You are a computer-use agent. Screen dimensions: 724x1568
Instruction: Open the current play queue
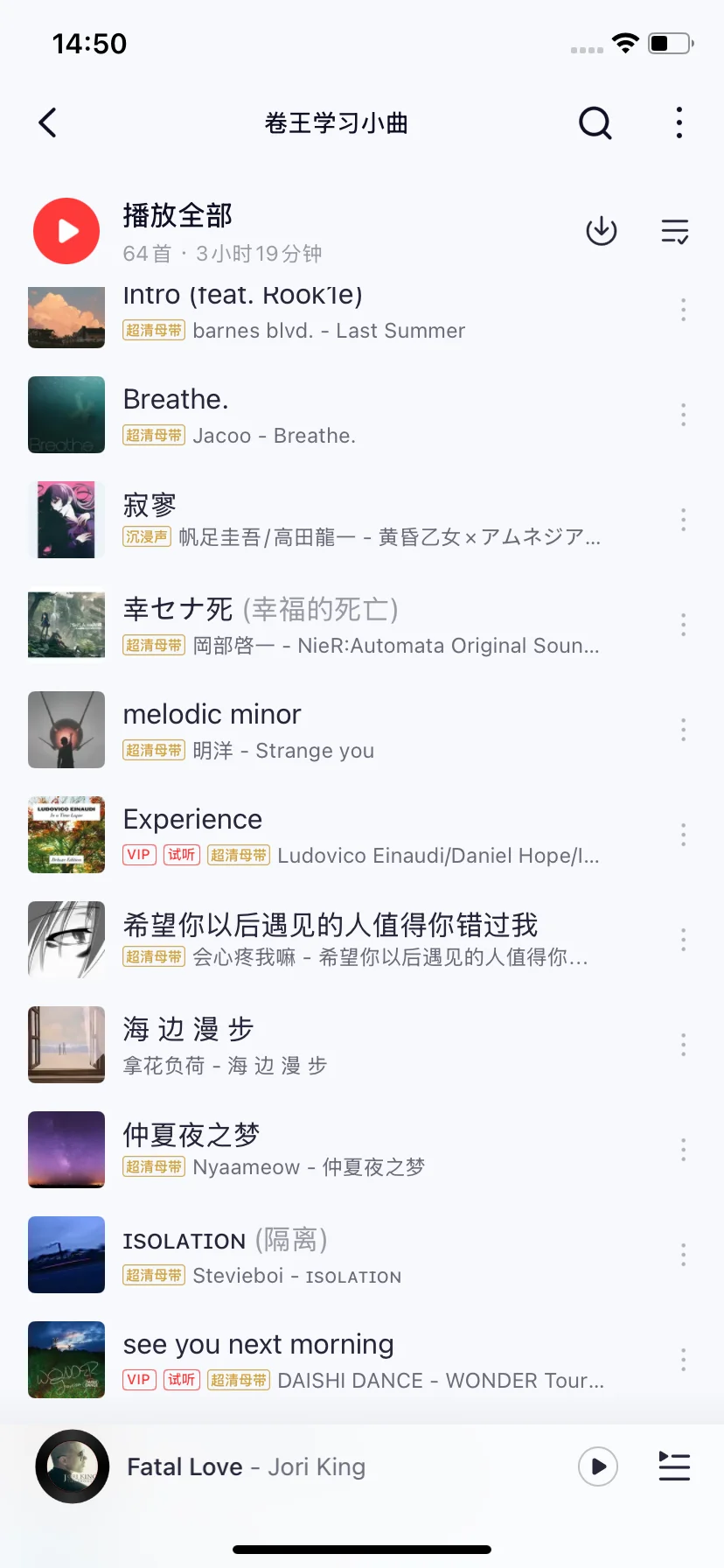674,1466
